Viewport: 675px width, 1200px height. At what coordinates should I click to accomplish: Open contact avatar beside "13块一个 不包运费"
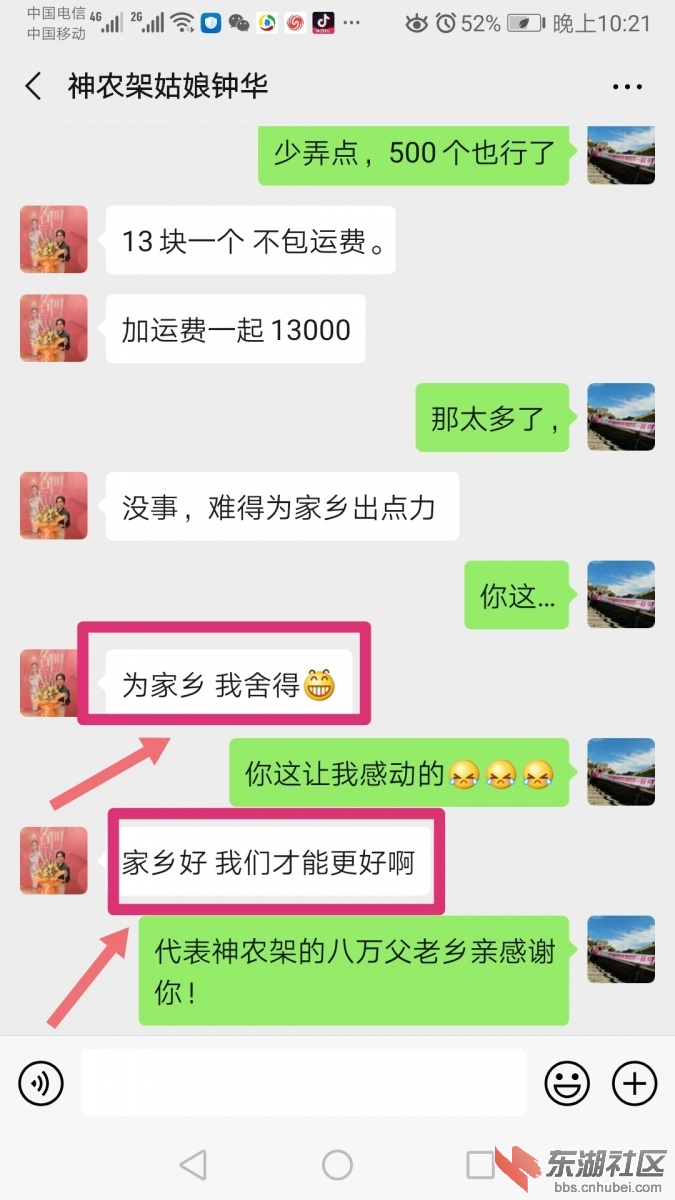coord(54,240)
